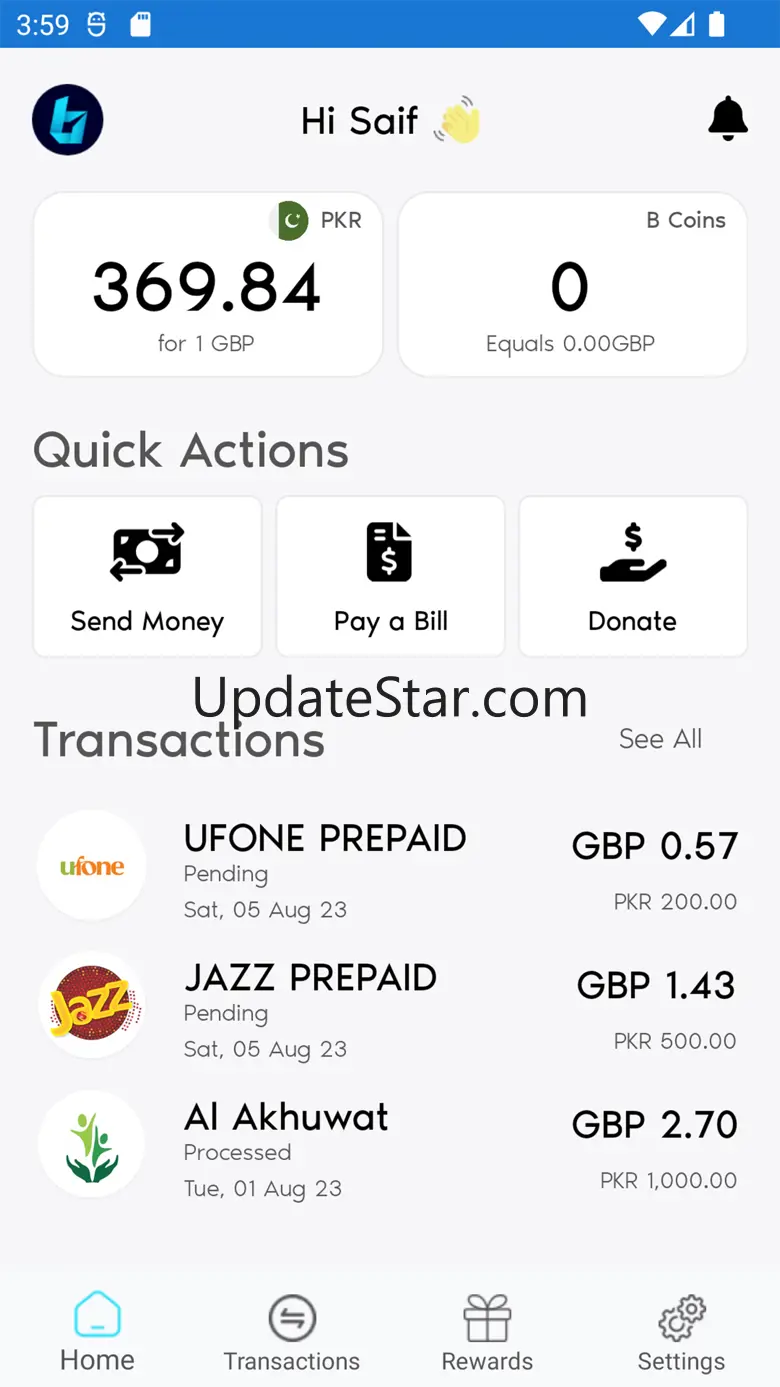The image size is (780, 1387).
Task: See All transactions
Action: pyautogui.click(x=660, y=739)
